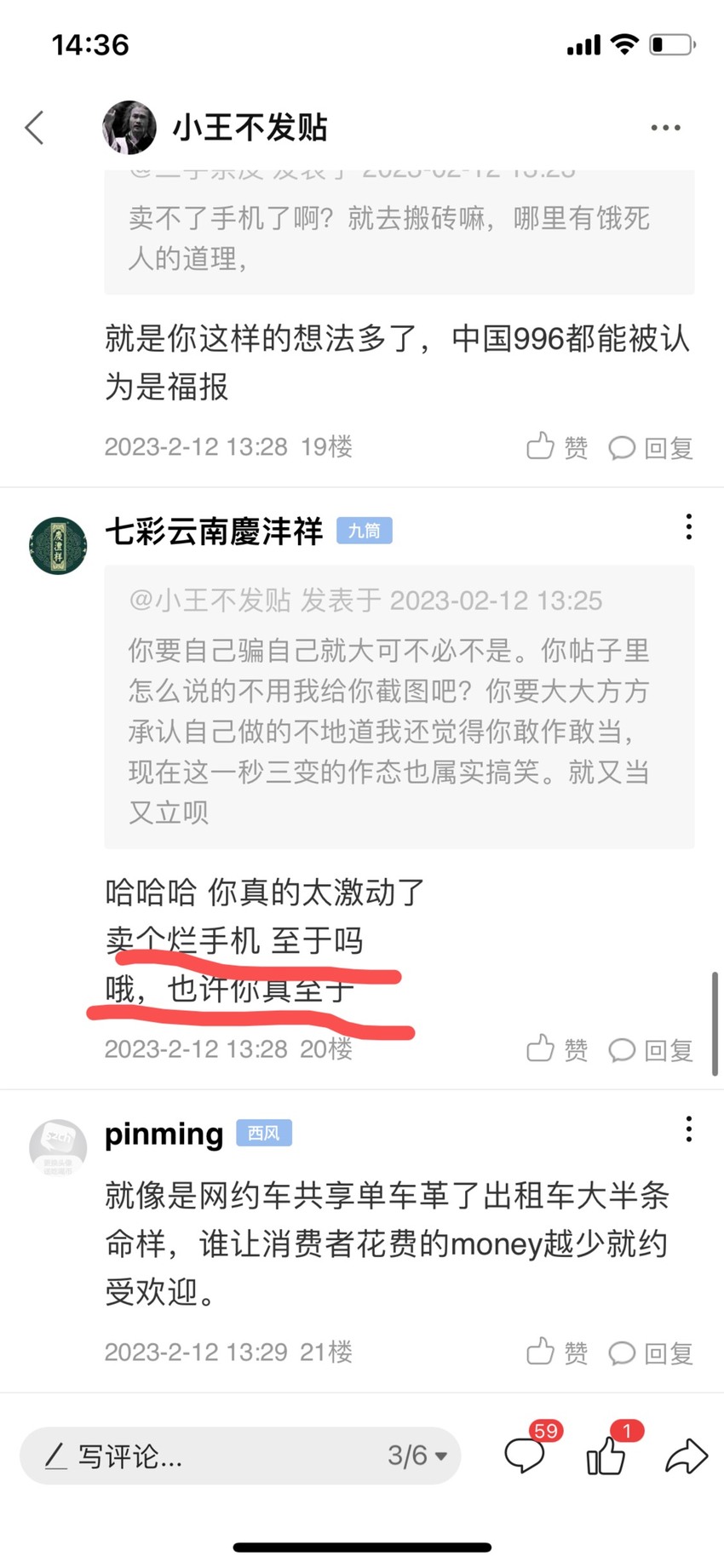
Task: Open options menu for pinming's comment
Action: click(x=688, y=1129)
